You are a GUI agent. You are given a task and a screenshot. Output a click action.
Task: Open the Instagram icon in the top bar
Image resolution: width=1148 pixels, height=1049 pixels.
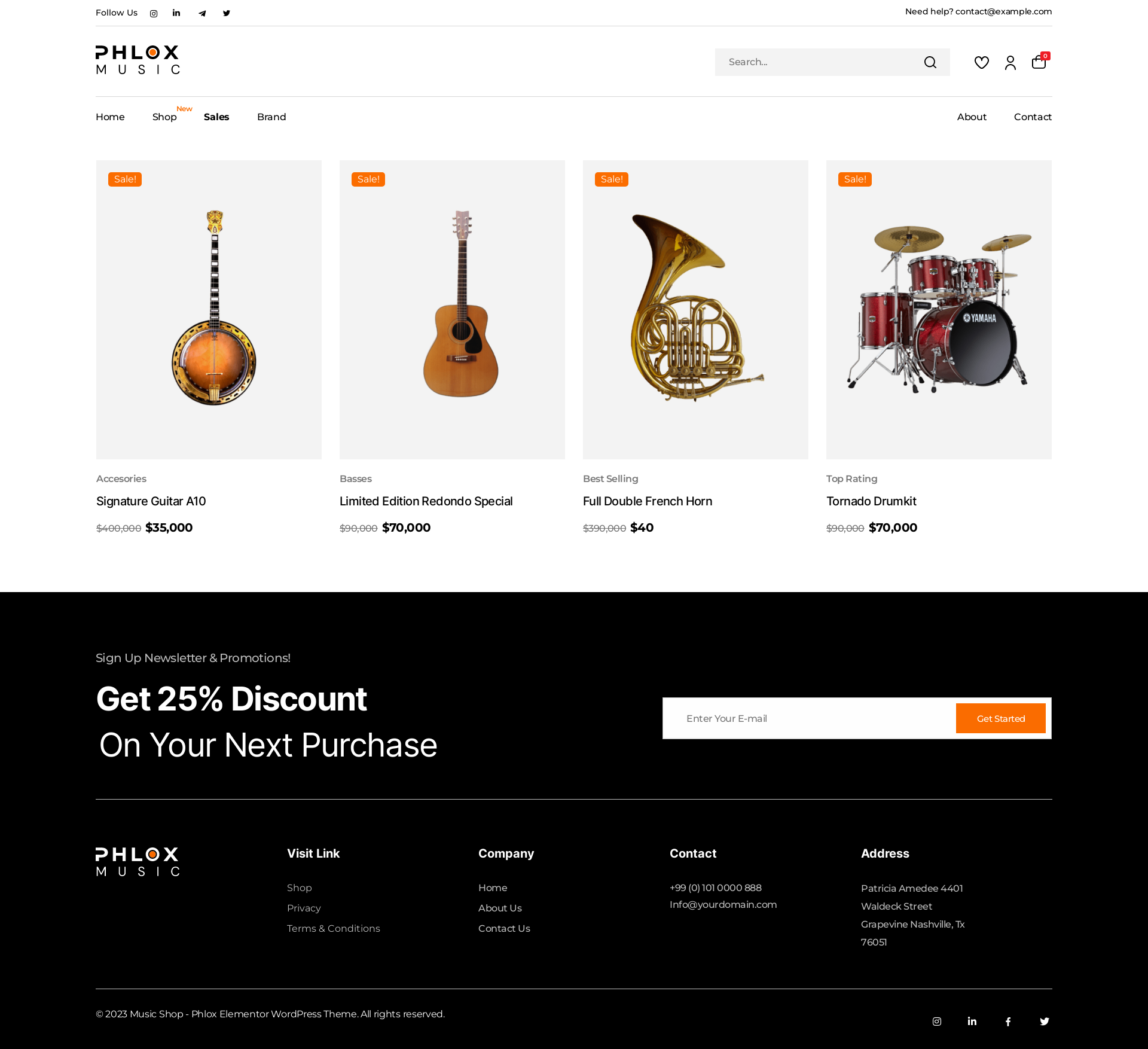[154, 13]
